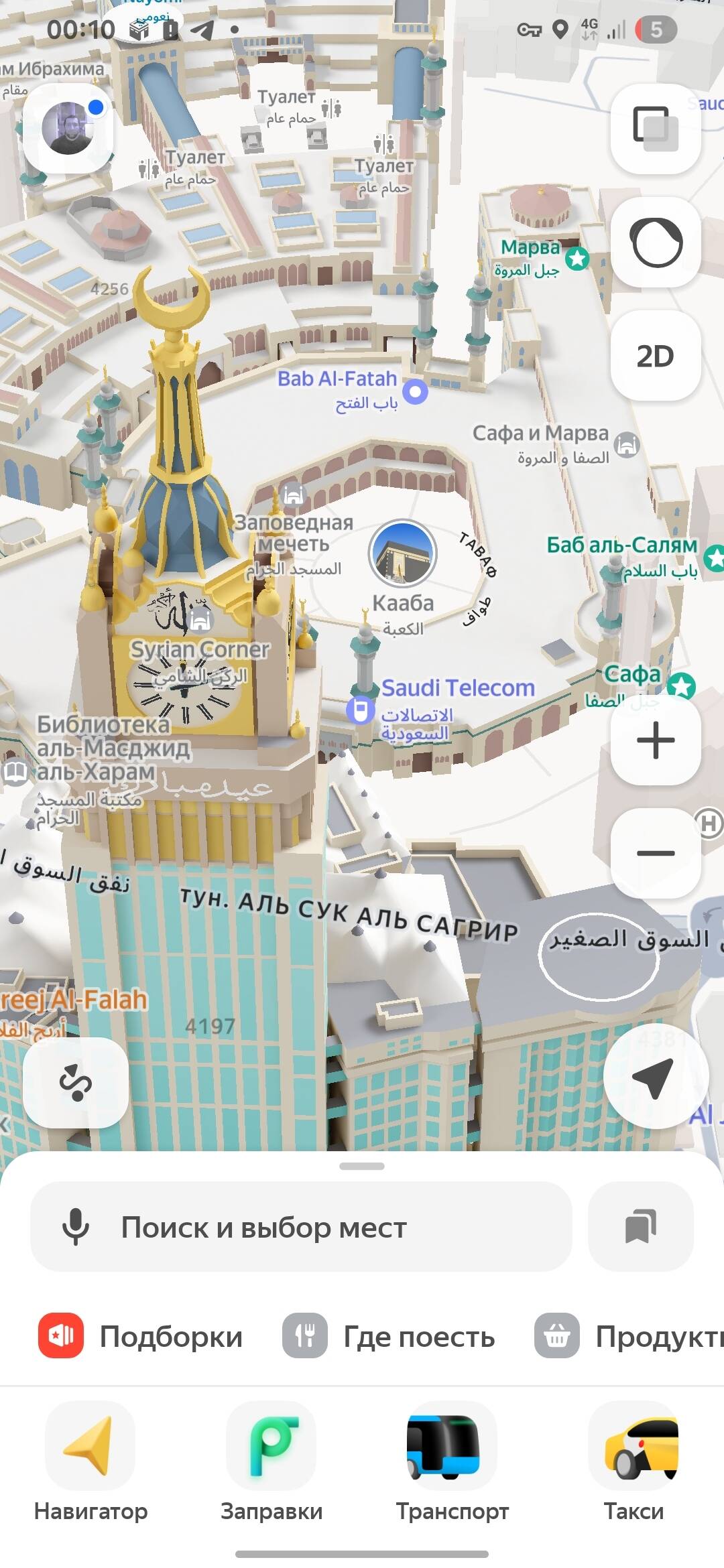Center the map on my location
The width and height of the screenshot is (724, 1568).
point(655,1077)
